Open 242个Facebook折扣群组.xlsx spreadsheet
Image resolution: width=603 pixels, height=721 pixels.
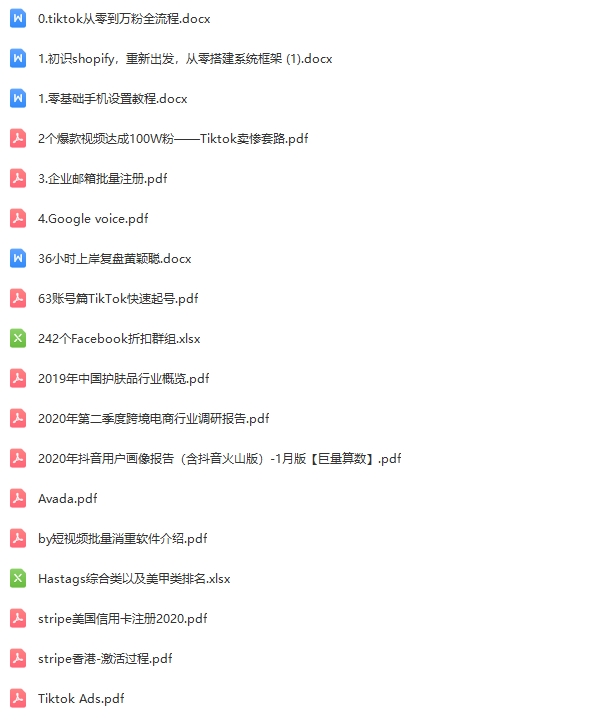coord(119,339)
